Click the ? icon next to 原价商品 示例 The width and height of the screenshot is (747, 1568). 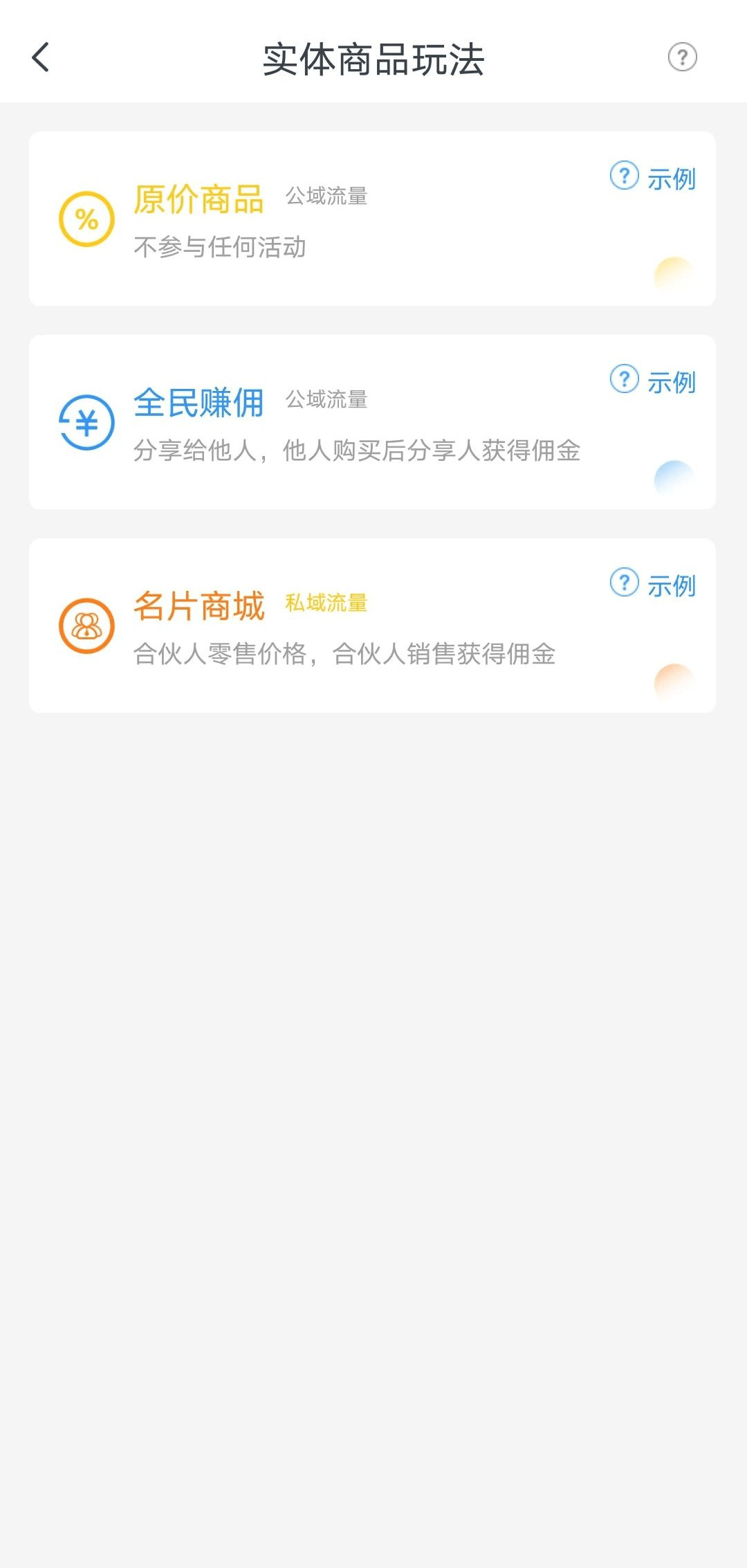click(623, 177)
